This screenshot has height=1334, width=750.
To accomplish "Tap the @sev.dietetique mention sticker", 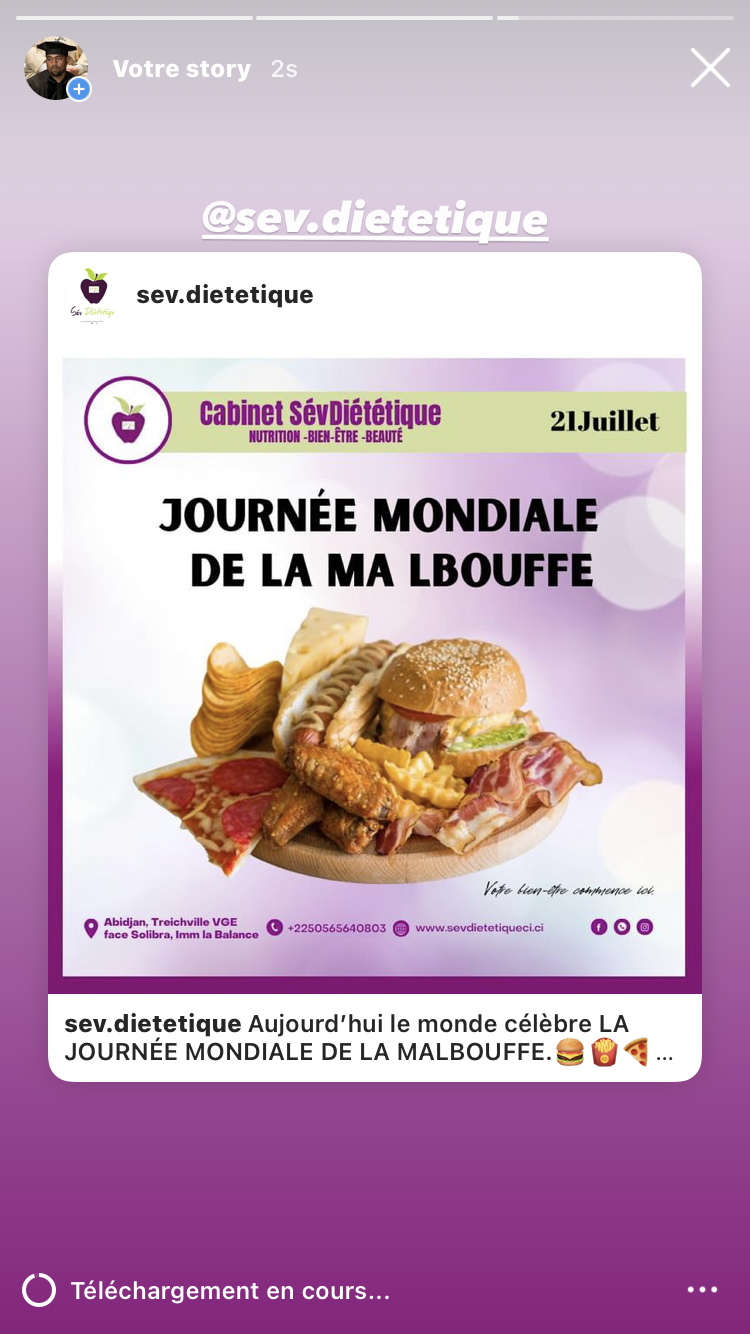I will (x=375, y=217).
